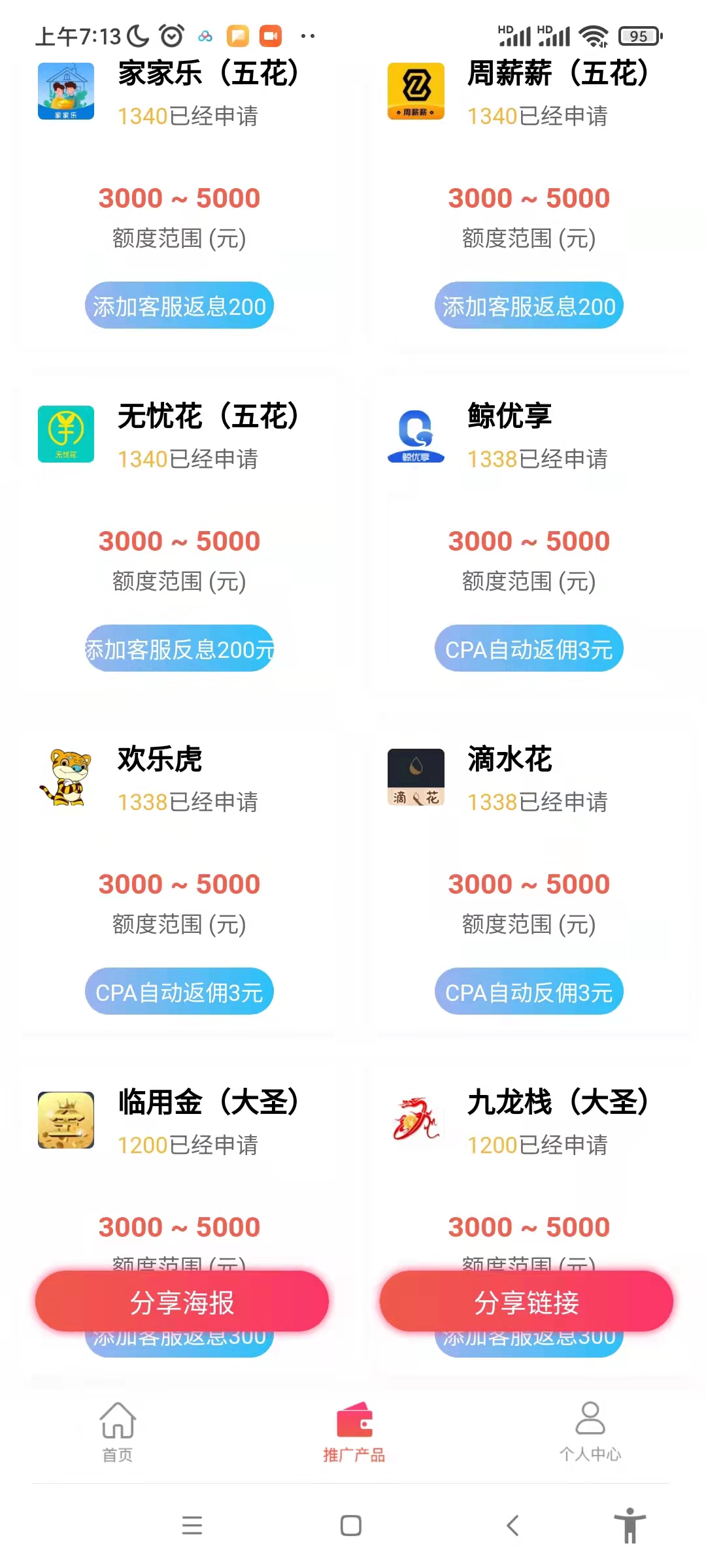Open the 家家乐 (五花) app icon

[65, 92]
